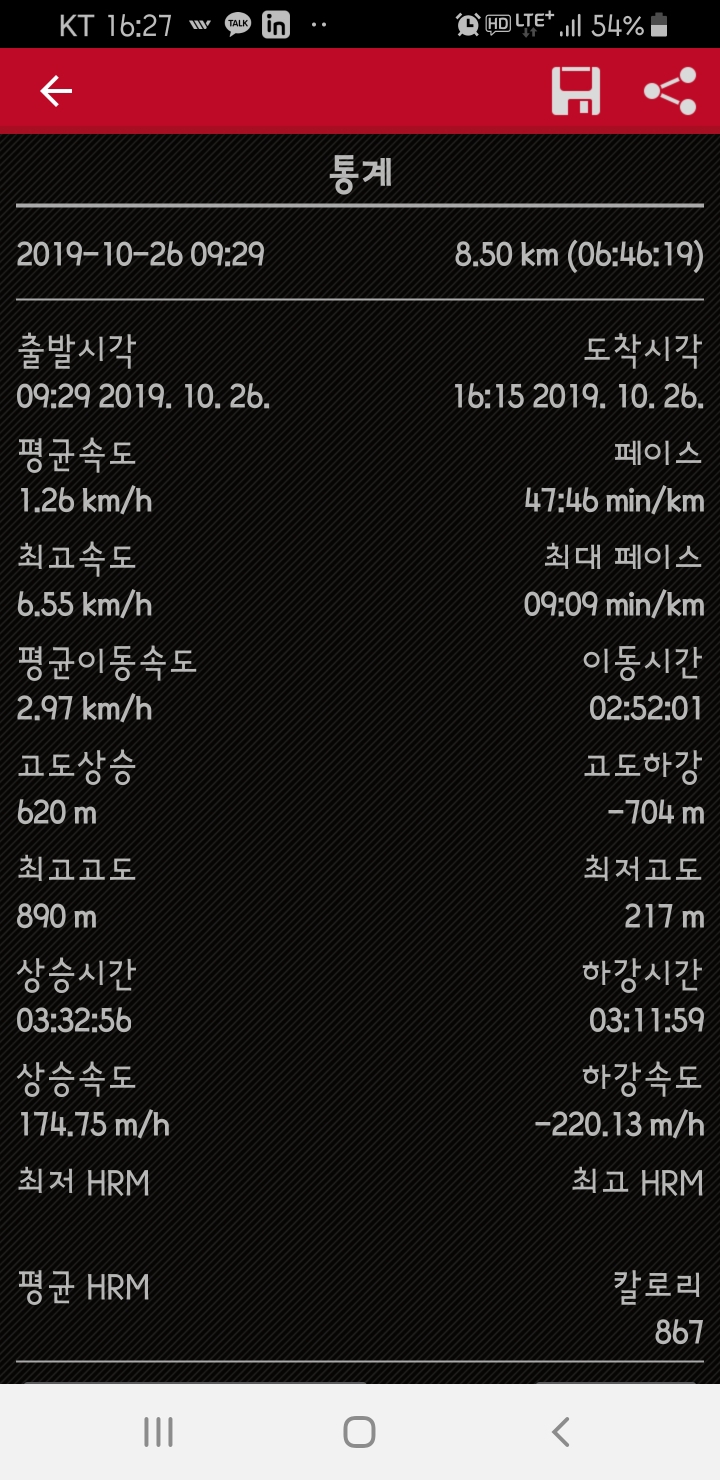Save the track with the floppy disk icon
720x1480 pixels.
(576, 92)
